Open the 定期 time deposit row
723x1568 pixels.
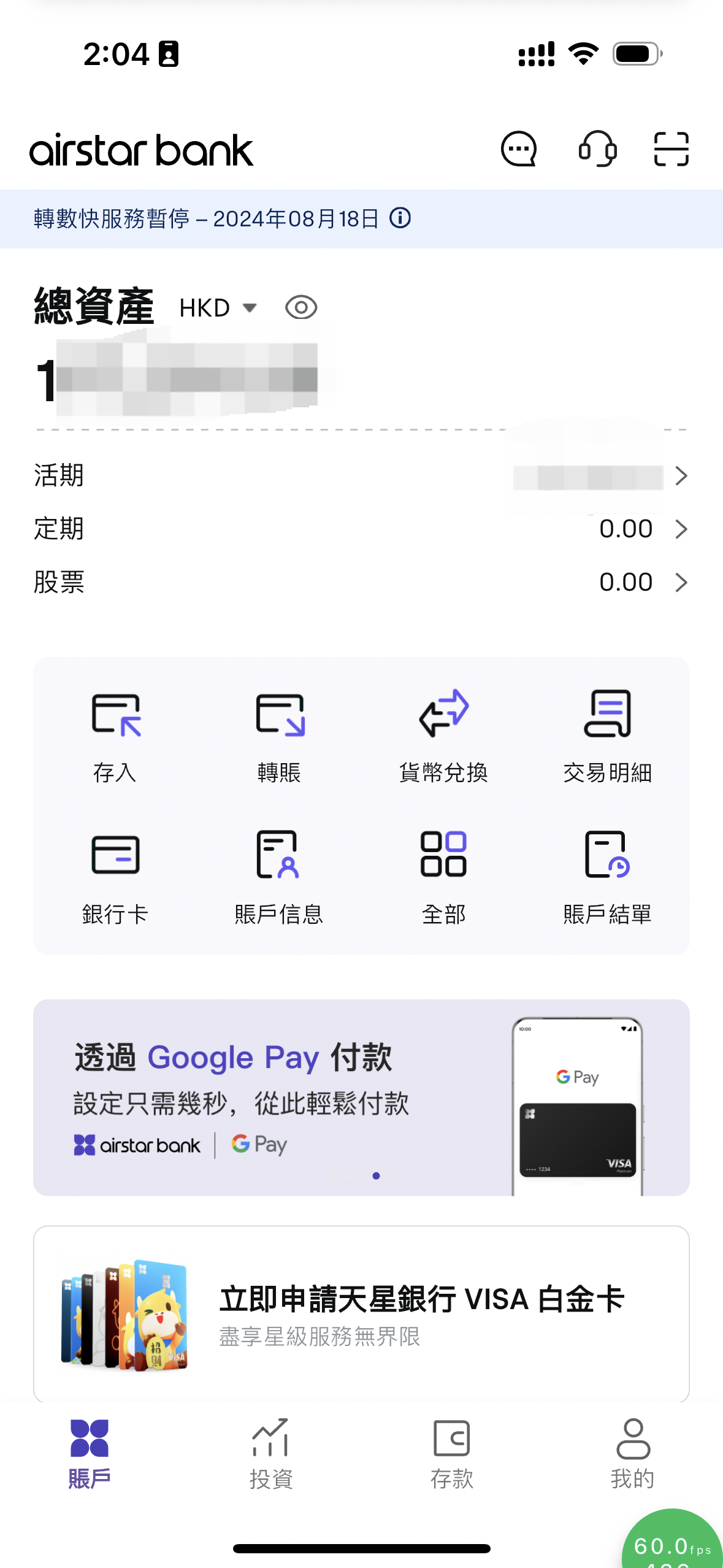[x=361, y=529]
